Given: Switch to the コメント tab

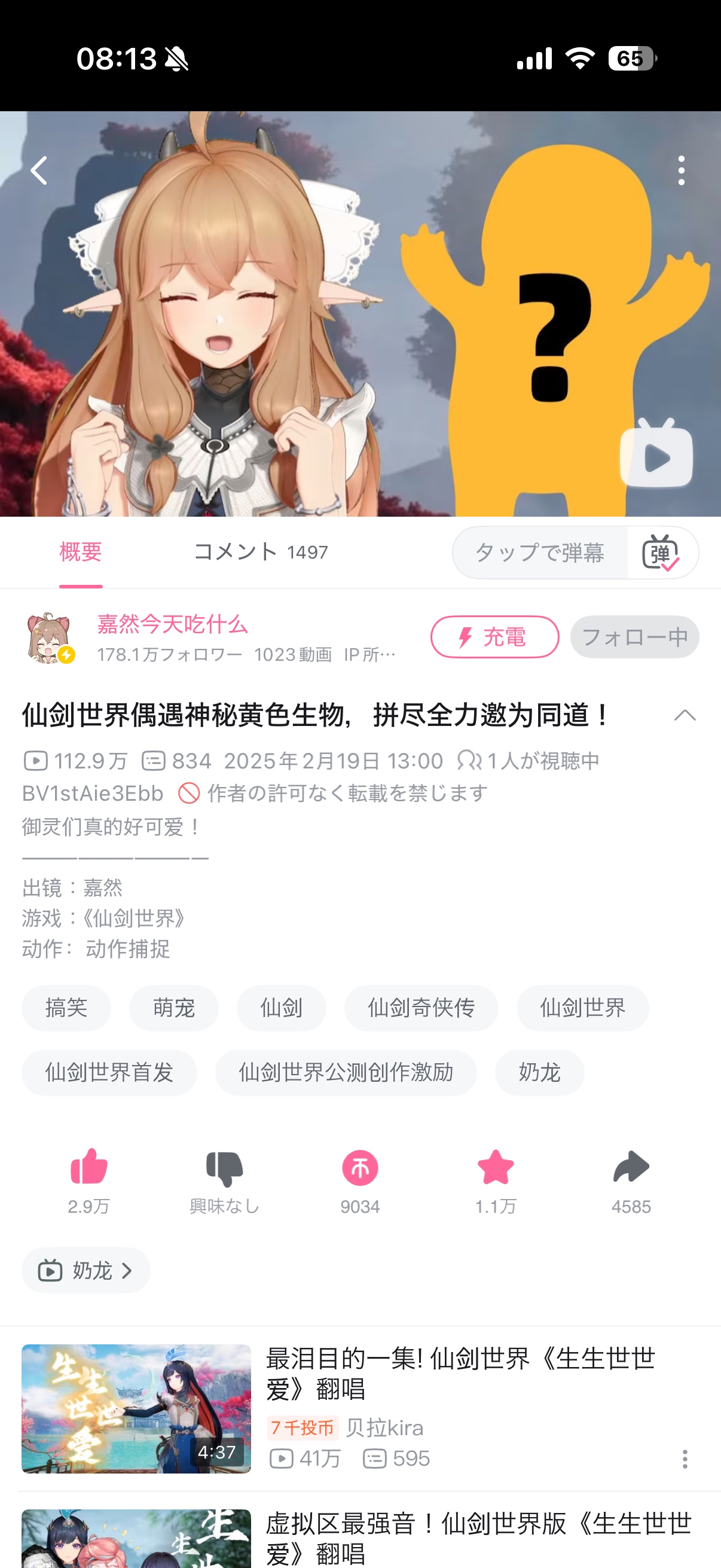Looking at the screenshot, I should (261, 552).
